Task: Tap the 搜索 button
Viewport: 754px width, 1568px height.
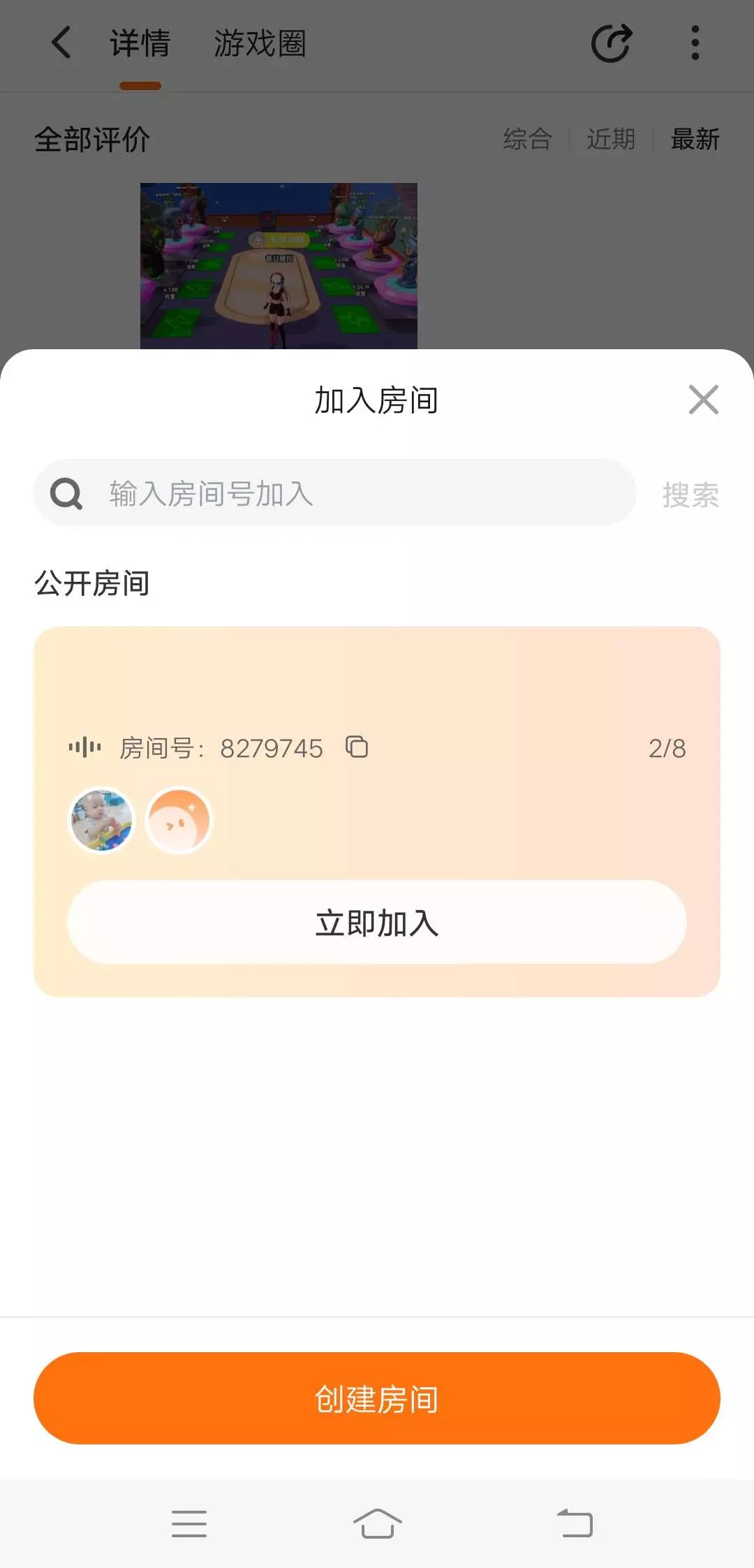Action: point(690,494)
